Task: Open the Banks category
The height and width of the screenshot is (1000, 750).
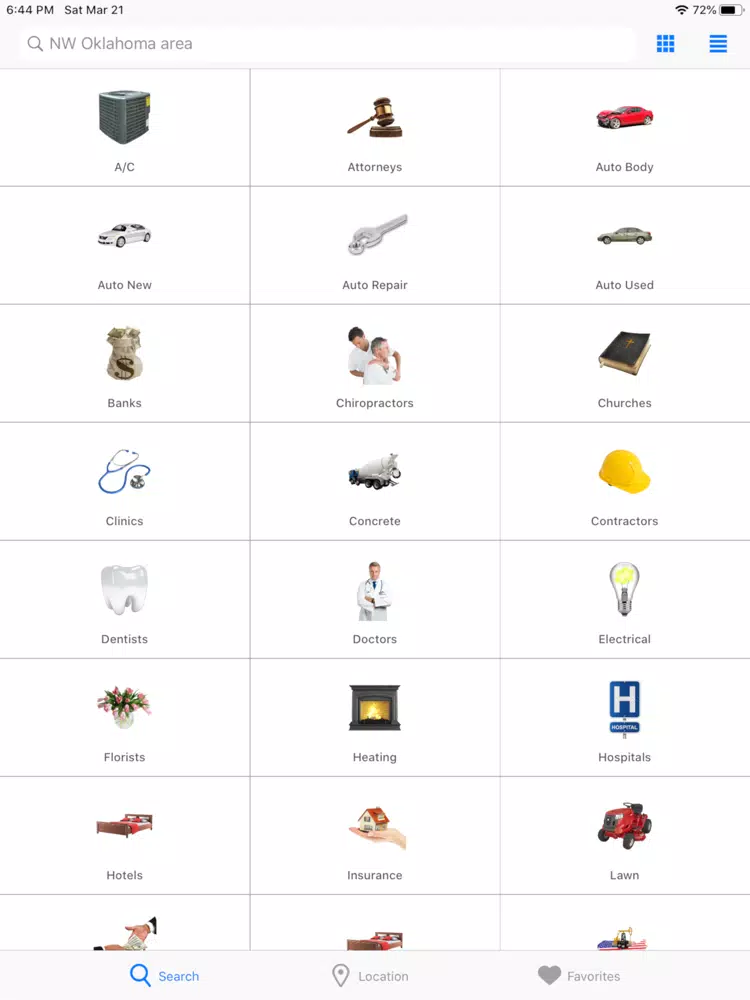Action: click(125, 364)
